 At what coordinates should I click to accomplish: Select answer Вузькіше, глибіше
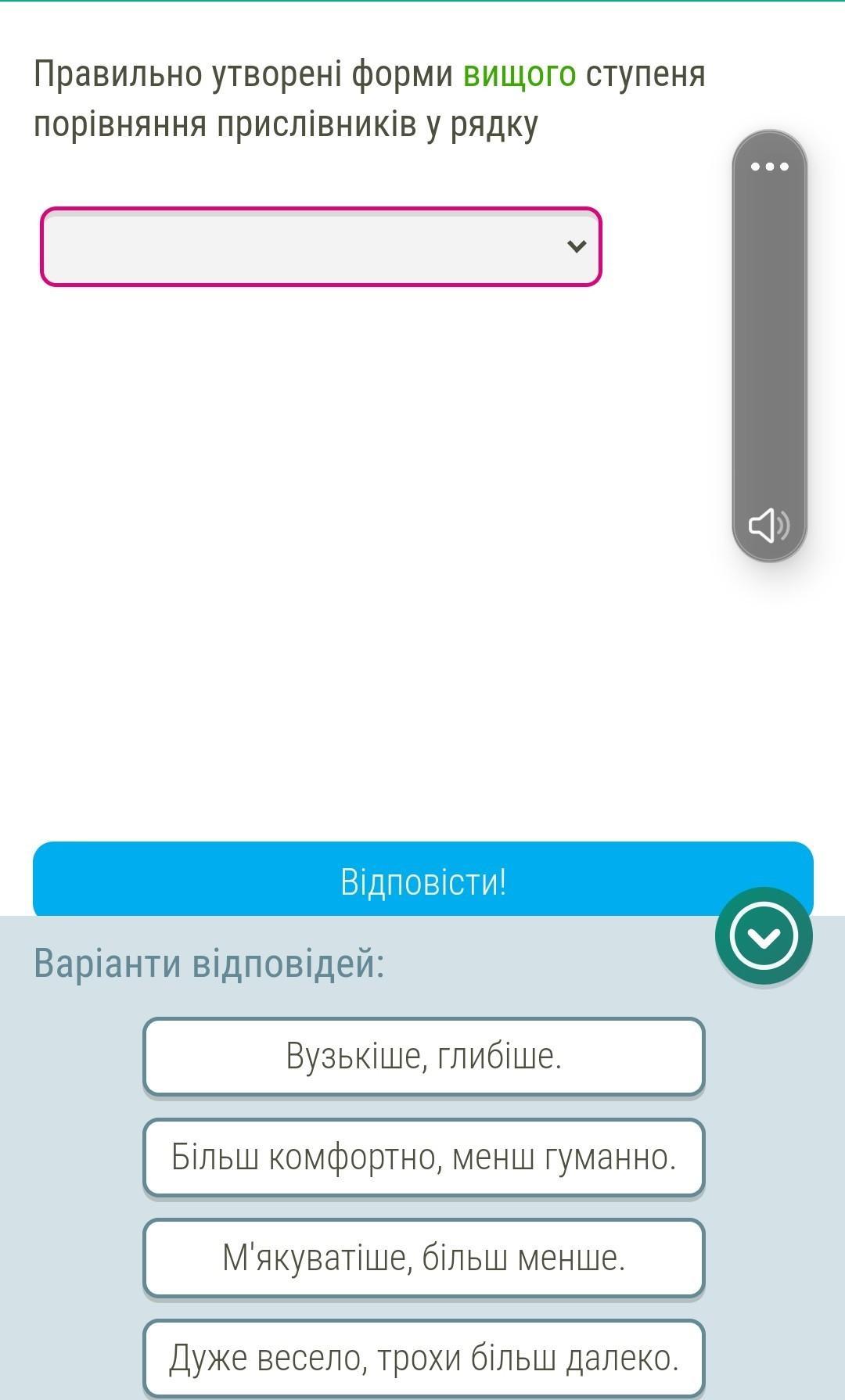(423, 1056)
